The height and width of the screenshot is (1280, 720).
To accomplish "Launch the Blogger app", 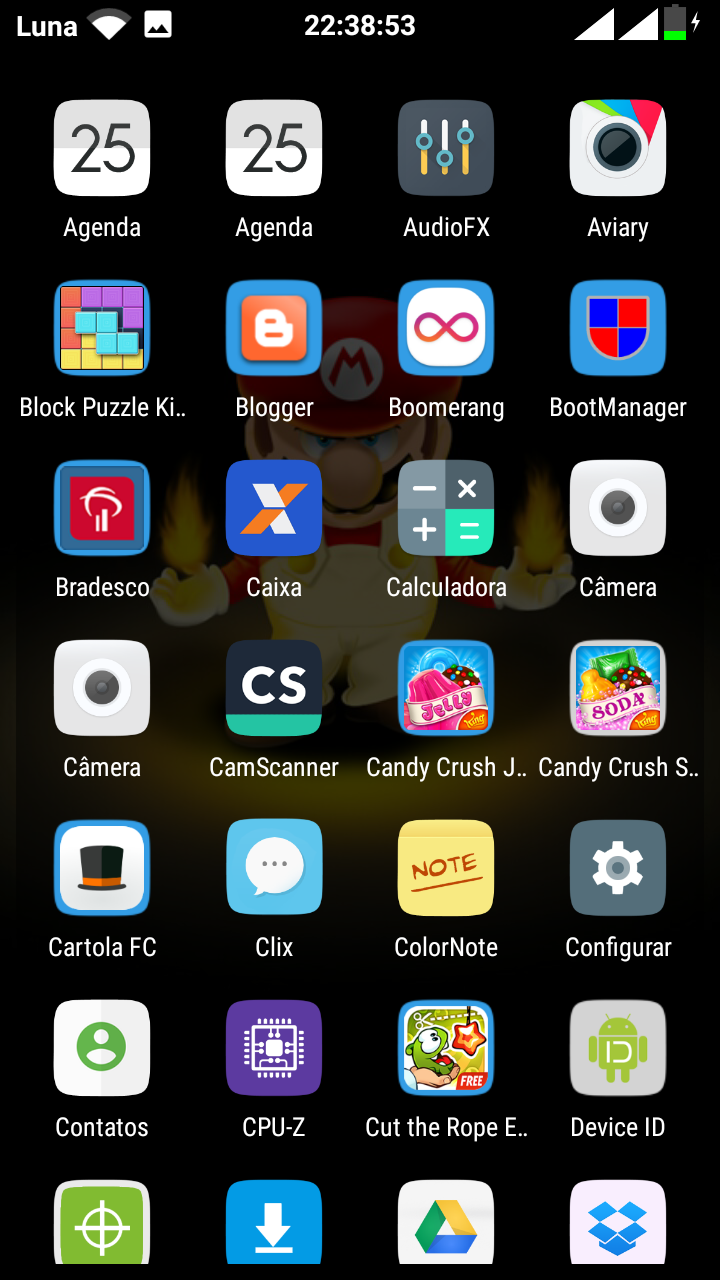I will point(274,328).
